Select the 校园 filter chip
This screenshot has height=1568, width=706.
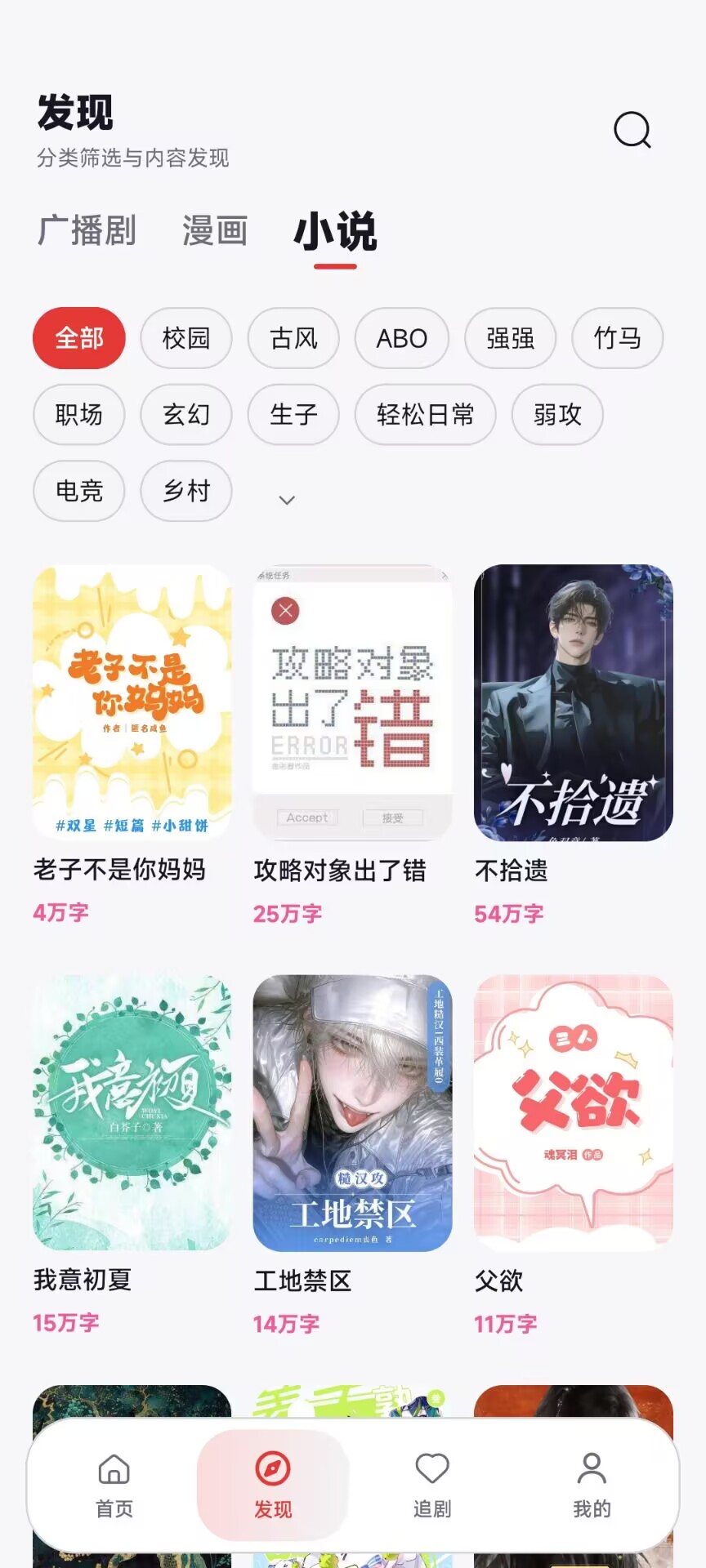[186, 338]
